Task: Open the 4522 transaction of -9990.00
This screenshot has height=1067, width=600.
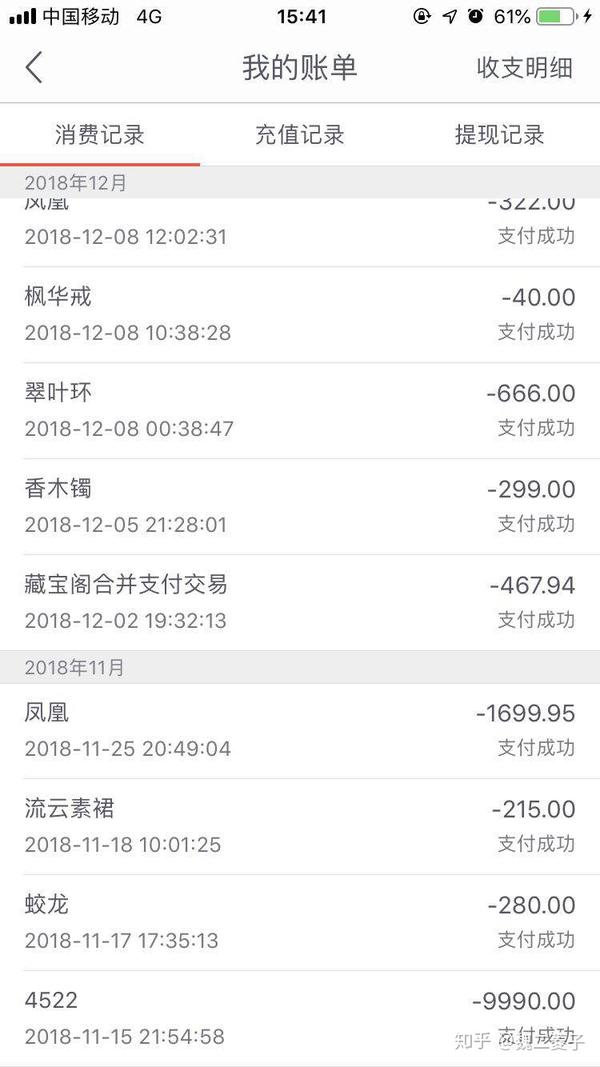Action: coord(300,1018)
